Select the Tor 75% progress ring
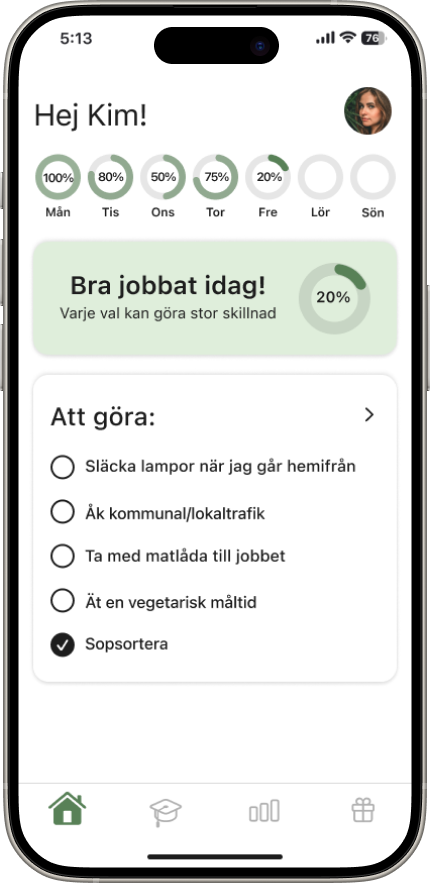430x883 pixels. coord(216,177)
